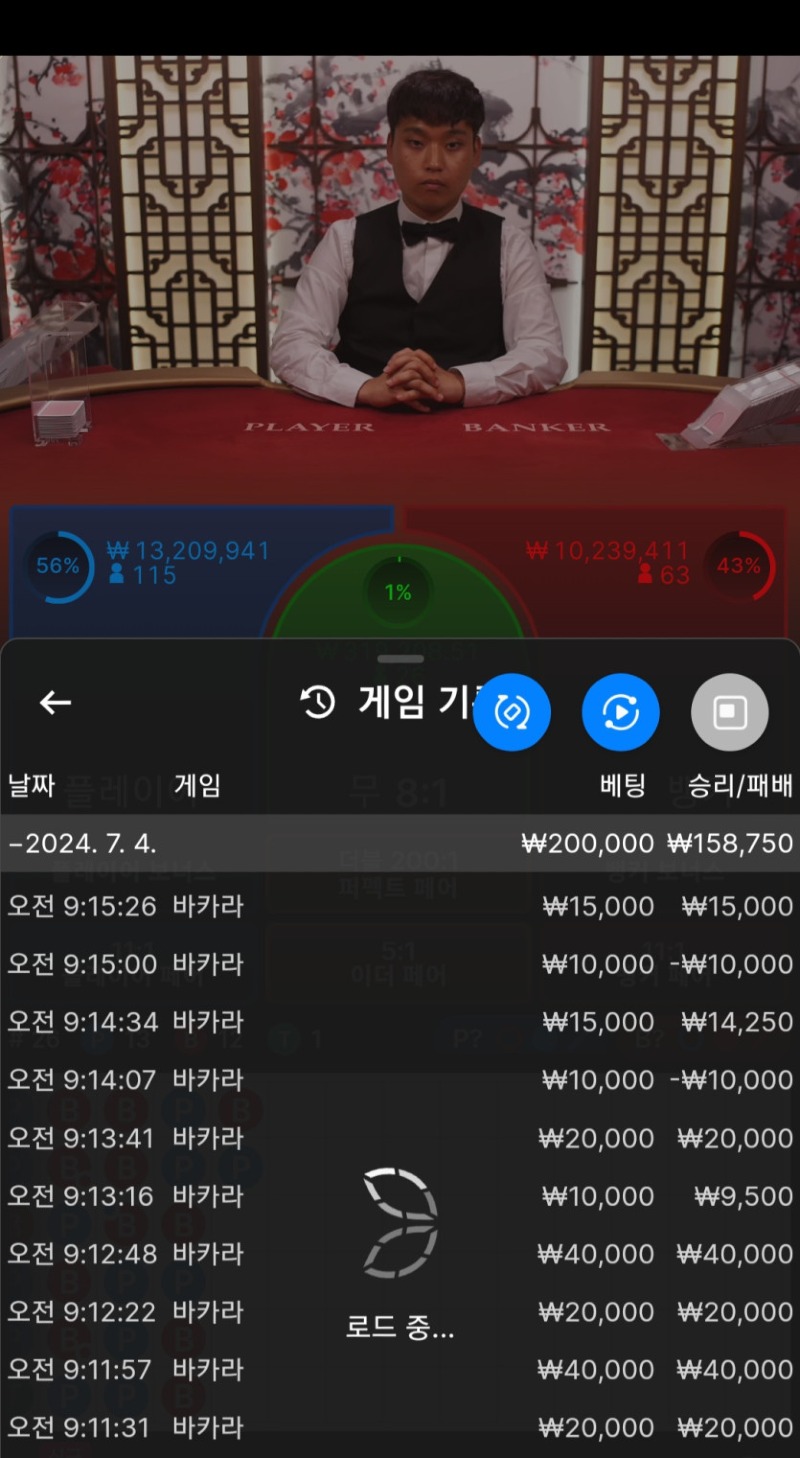Screen dimensions: 800x1458
Task: Collapse the 2024. 7. 4. date group
Action: (x=400, y=843)
